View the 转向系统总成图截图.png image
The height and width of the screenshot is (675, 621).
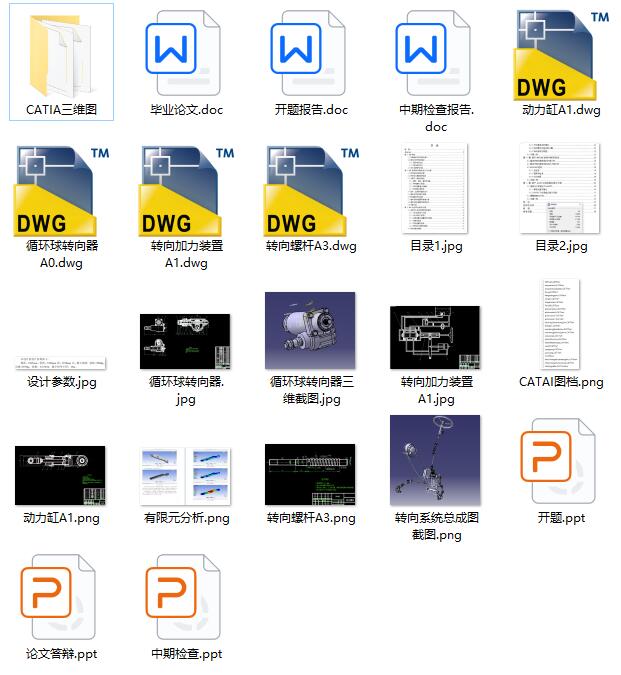(435, 461)
